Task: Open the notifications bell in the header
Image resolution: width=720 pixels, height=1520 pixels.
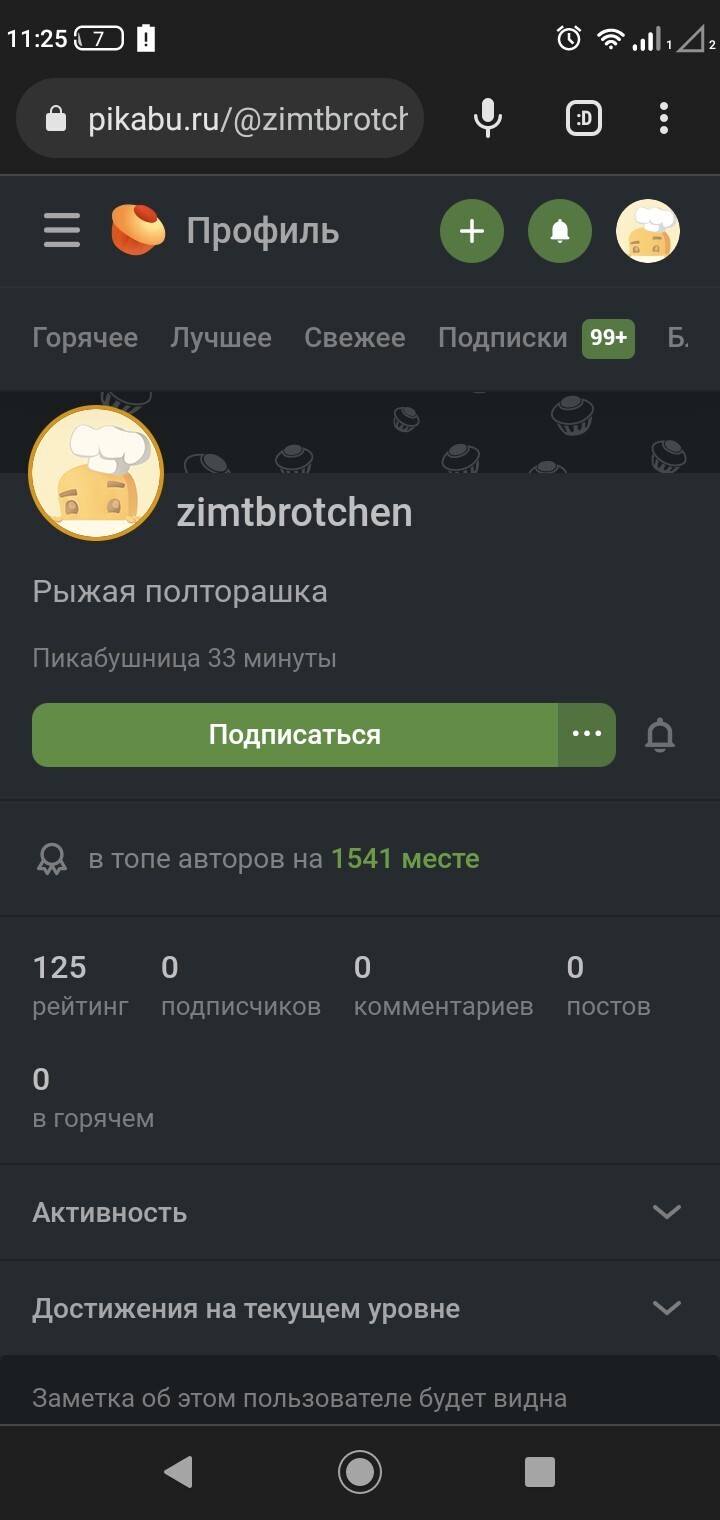Action: pyautogui.click(x=560, y=231)
